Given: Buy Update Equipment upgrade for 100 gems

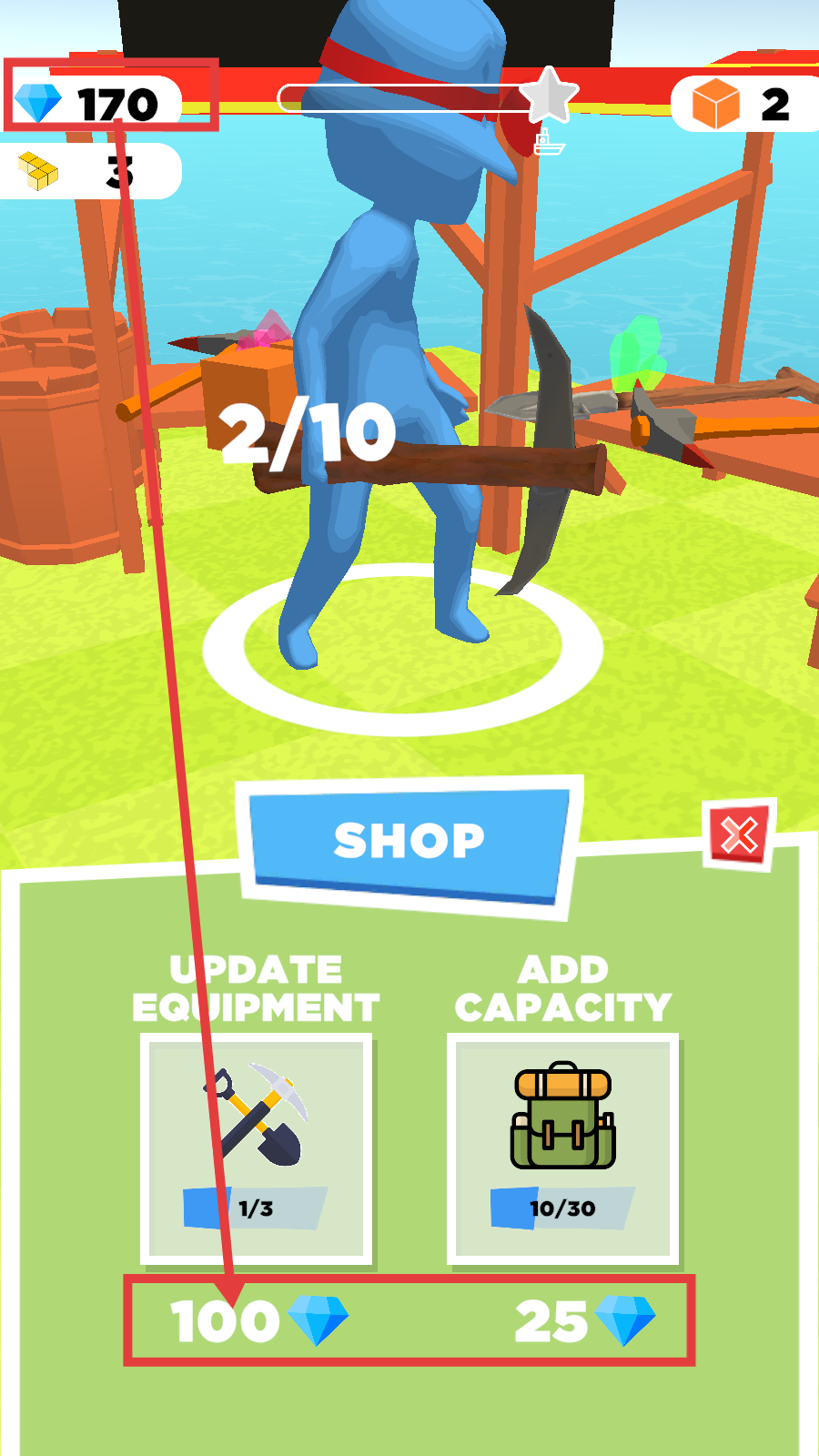Looking at the screenshot, I should click(x=257, y=1150).
